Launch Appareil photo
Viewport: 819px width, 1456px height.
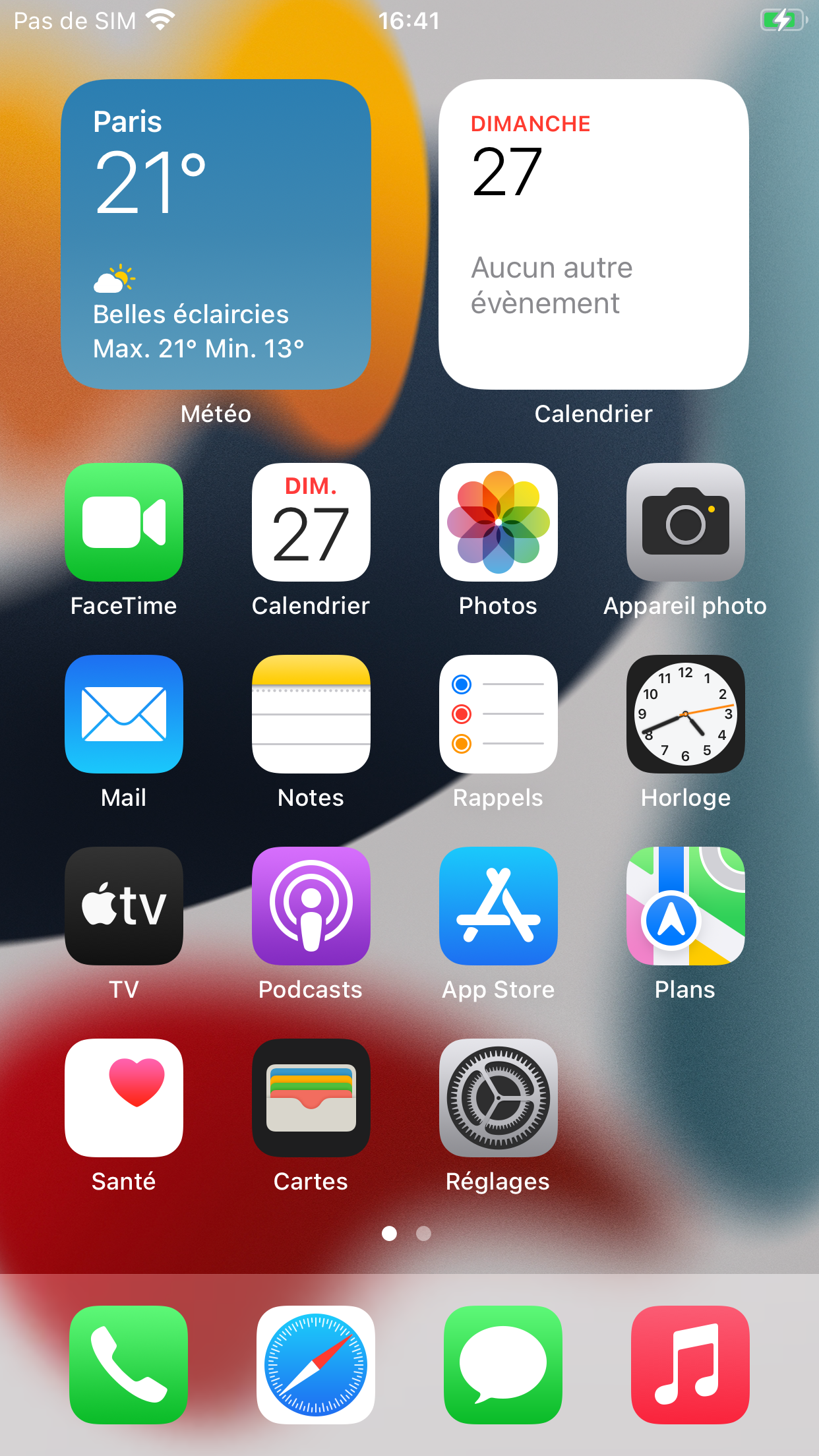686,522
